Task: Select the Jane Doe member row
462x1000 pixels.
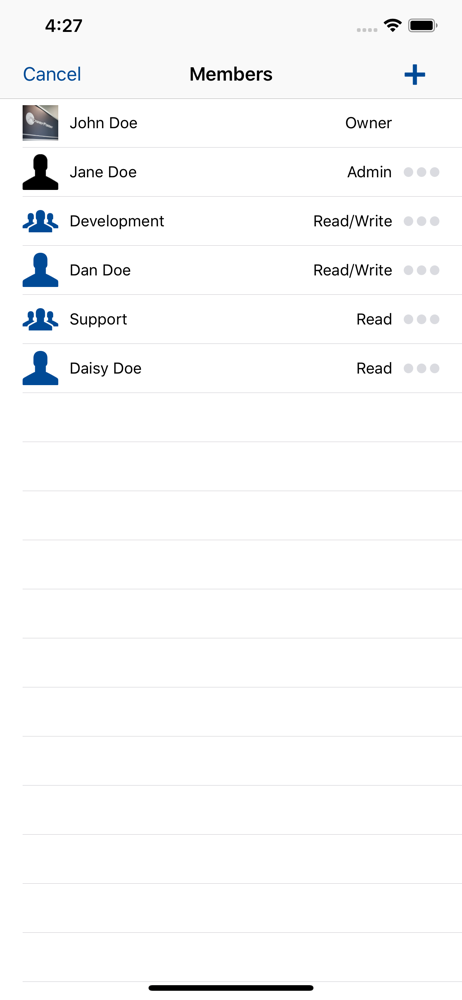Action: point(231,172)
